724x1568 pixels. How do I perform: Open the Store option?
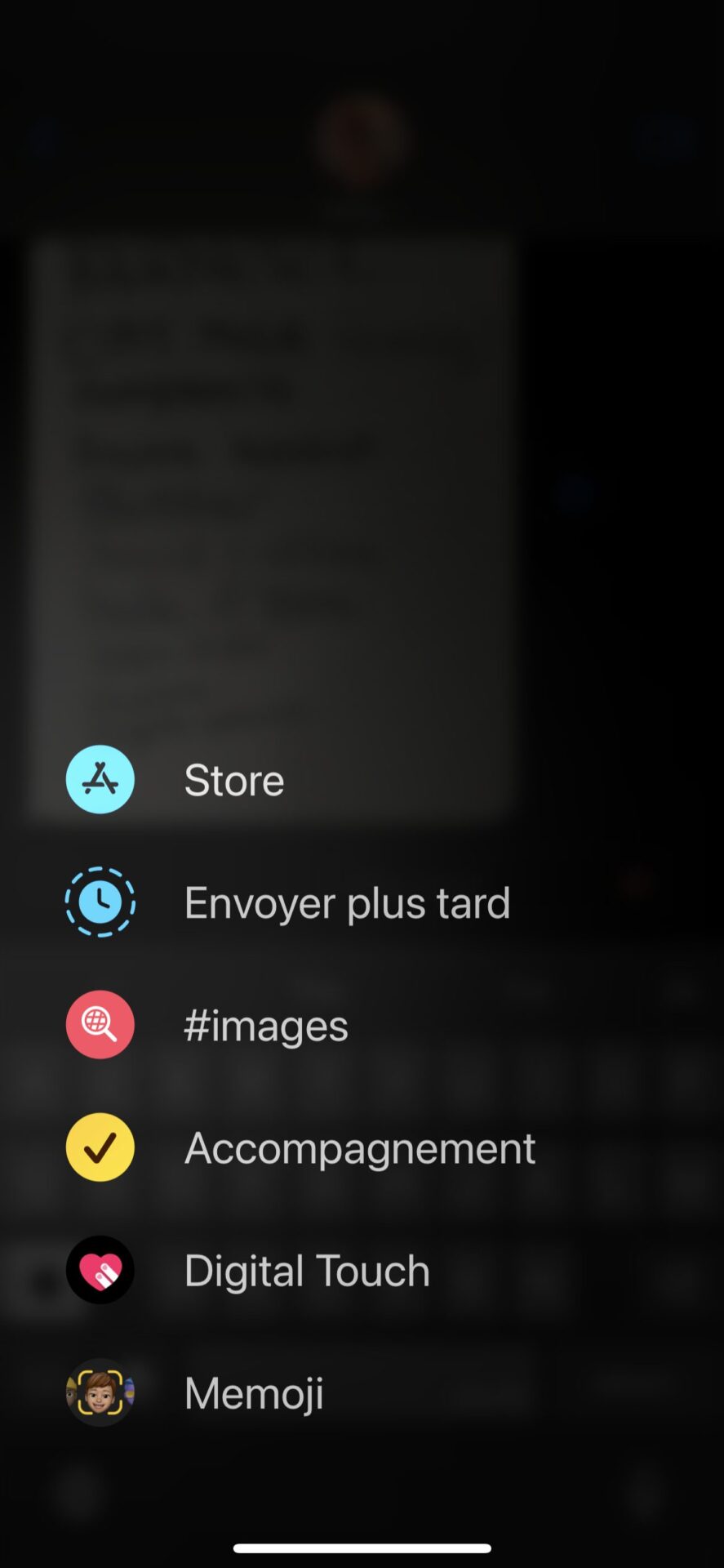coord(233,780)
